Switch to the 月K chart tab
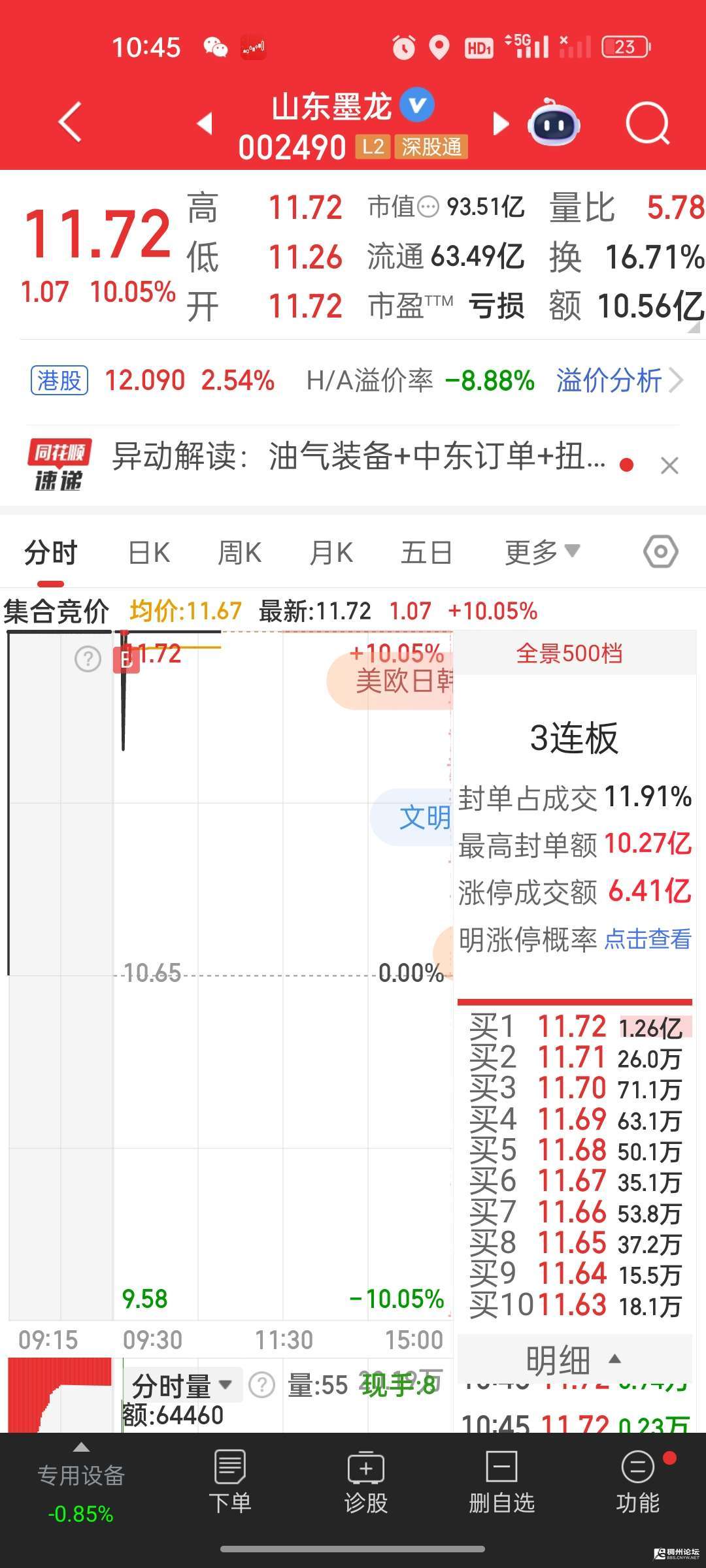This screenshot has width=706, height=1568. tap(331, 553)
